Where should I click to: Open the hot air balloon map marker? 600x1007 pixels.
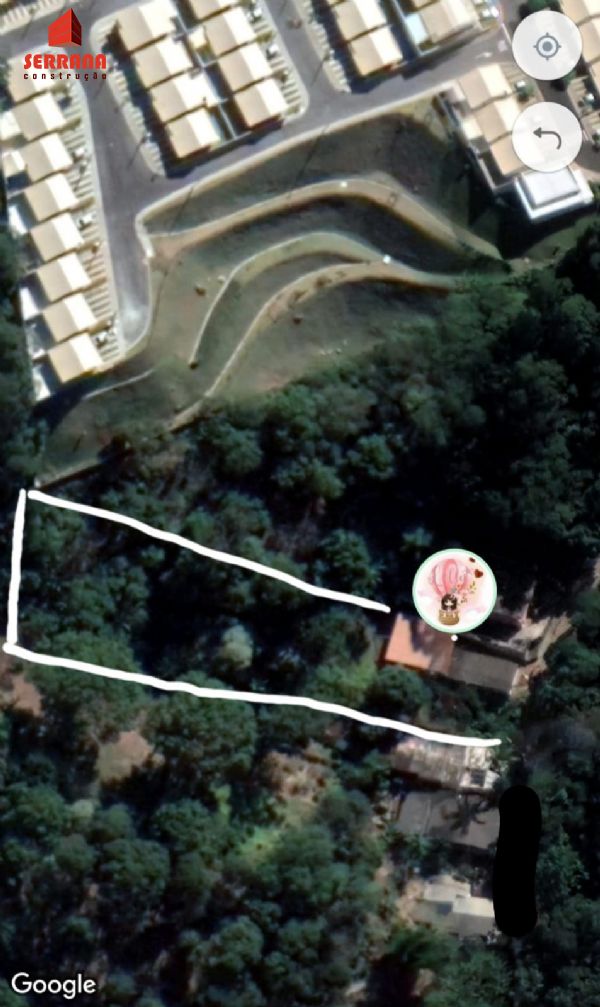point(454,591)
